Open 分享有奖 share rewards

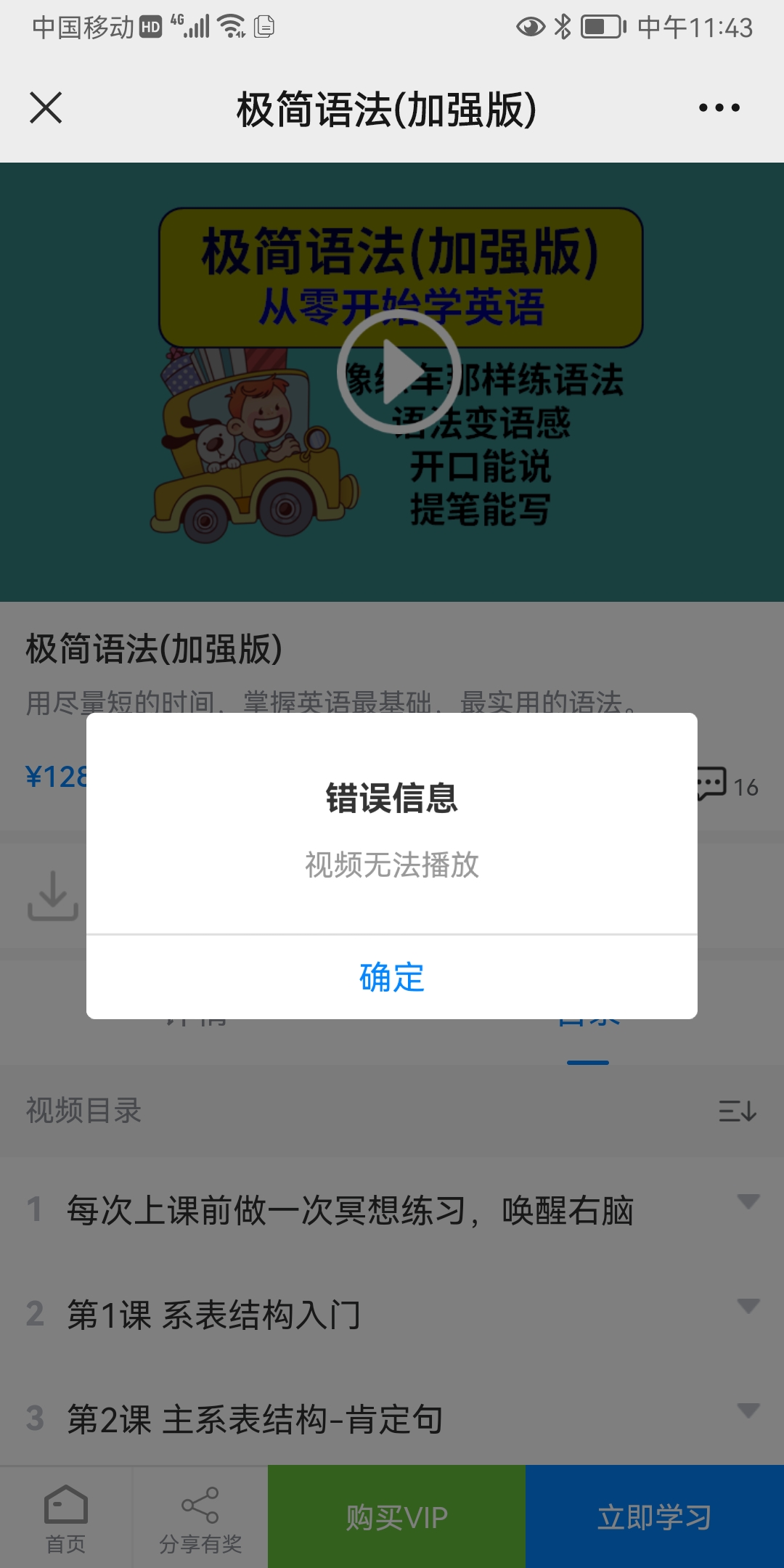pyautogui.click(x=200, y=1519)
